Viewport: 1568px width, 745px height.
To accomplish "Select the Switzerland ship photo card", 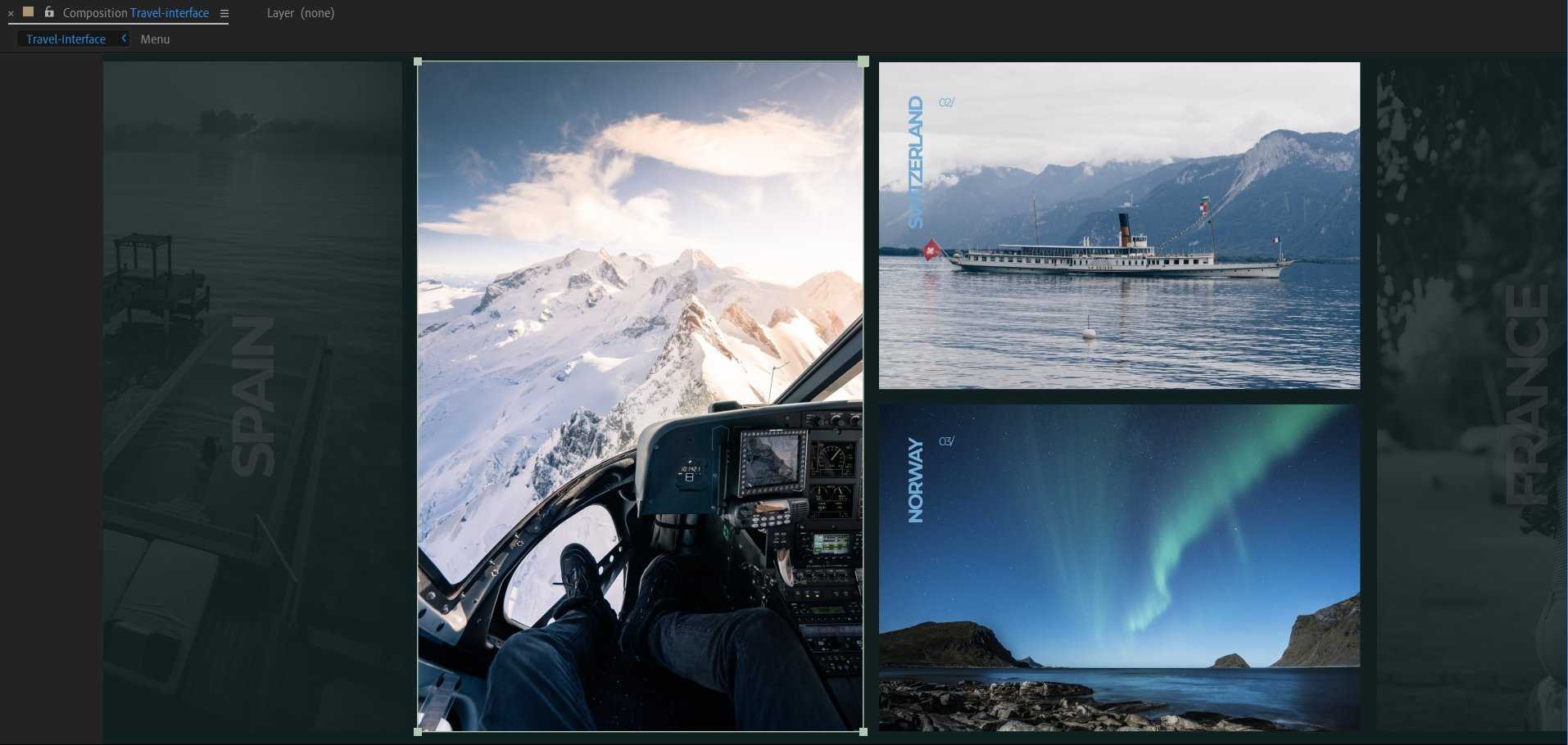I will tap(1119, 225).
